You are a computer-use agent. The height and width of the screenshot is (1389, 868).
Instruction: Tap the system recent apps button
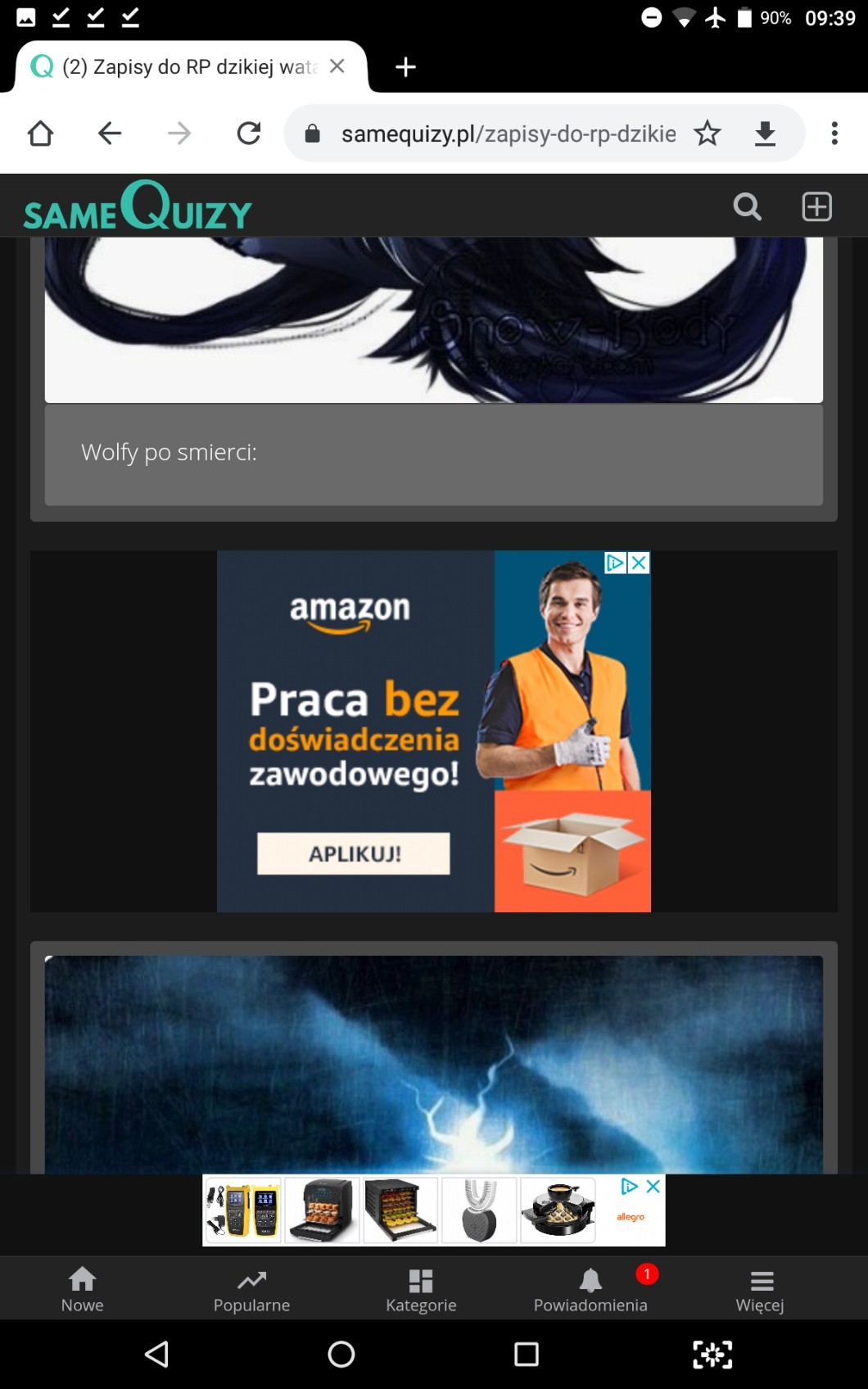[527, 1355]
